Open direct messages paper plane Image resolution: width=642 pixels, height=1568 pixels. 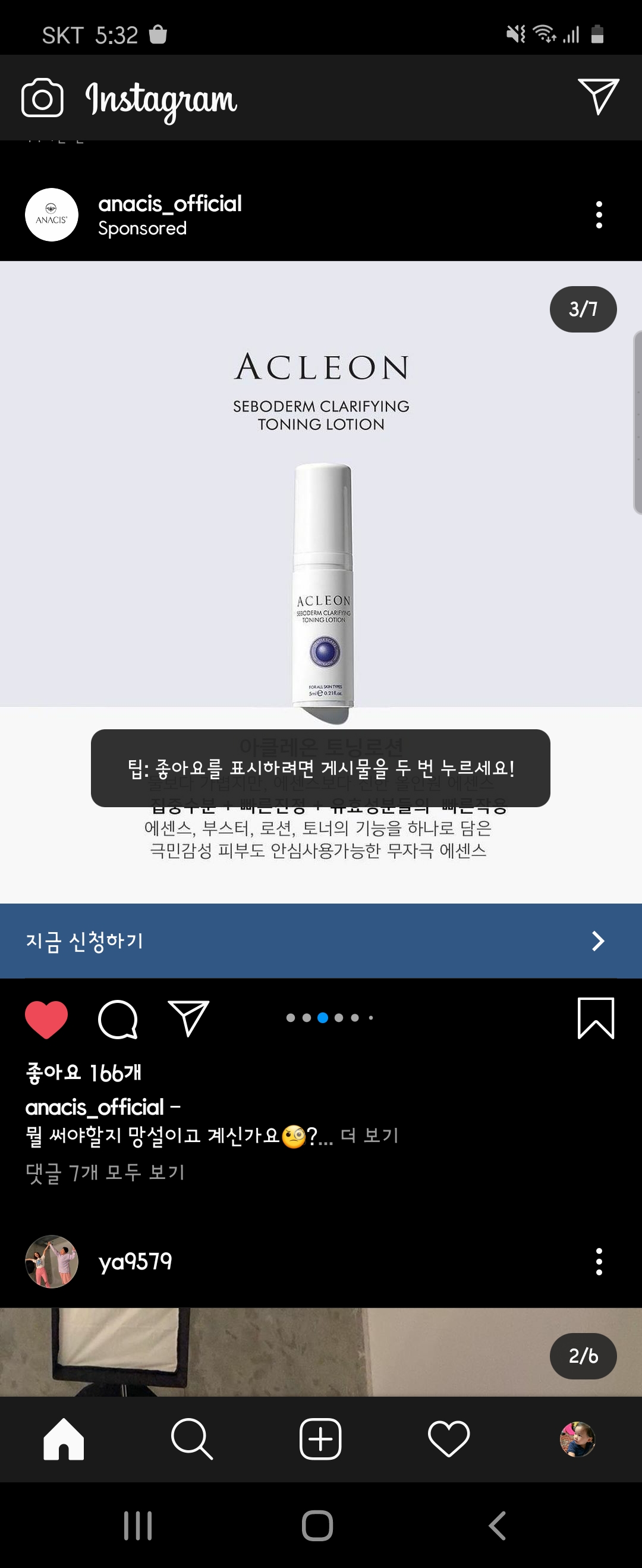[x=598, y=96]
